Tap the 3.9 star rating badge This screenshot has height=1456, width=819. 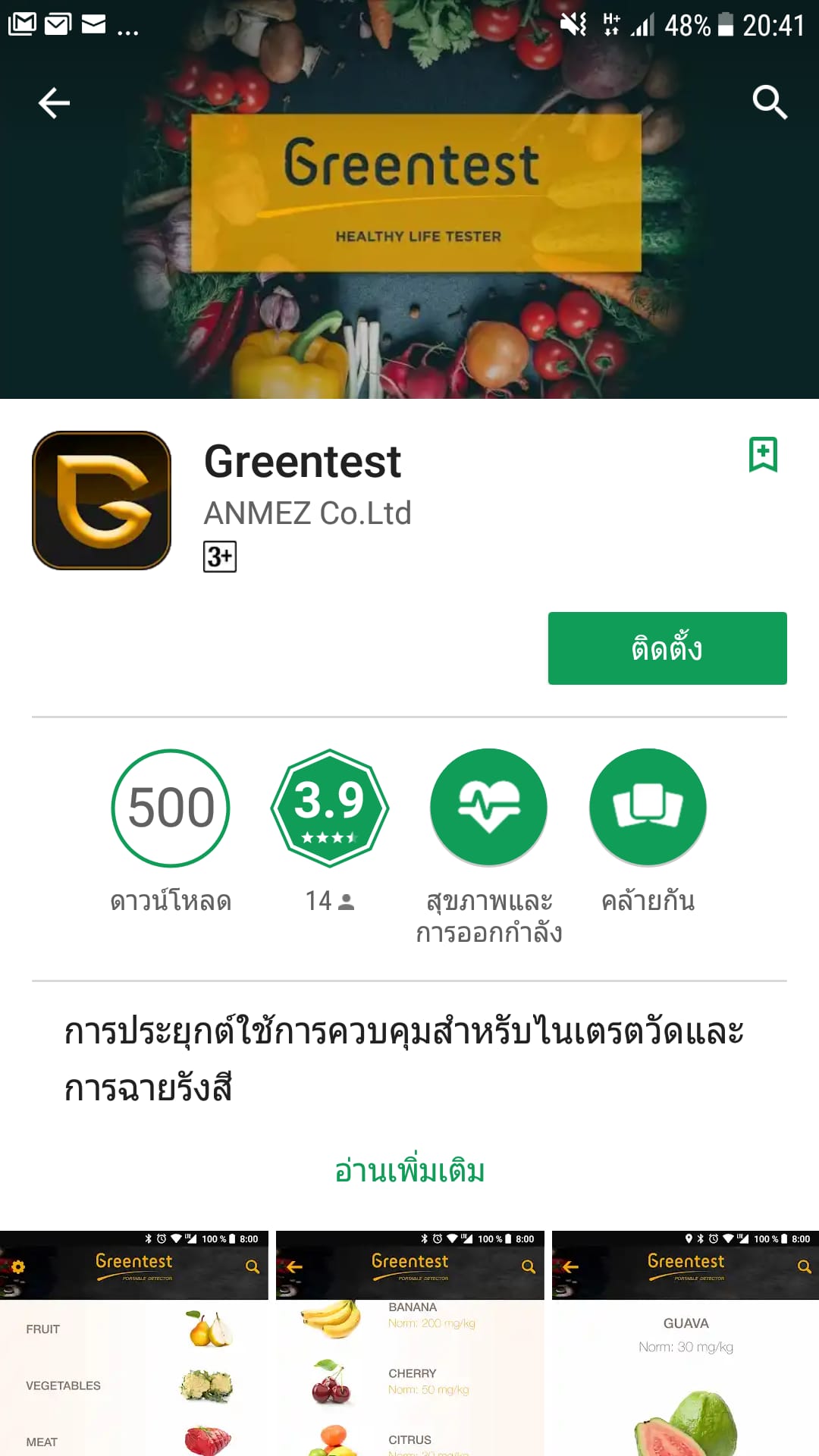(x=329, y=808)
